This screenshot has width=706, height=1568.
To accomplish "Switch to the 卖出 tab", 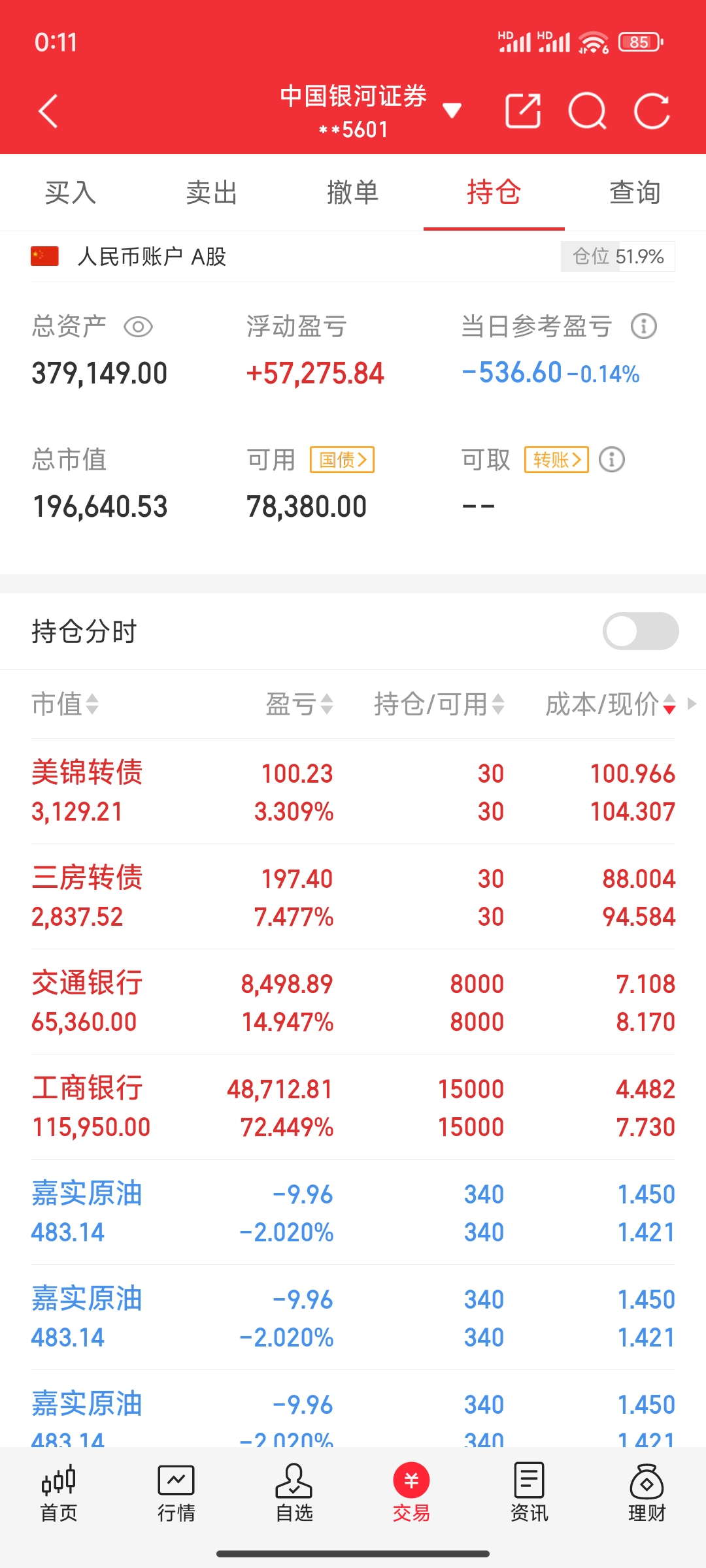I will pos(211,193).
